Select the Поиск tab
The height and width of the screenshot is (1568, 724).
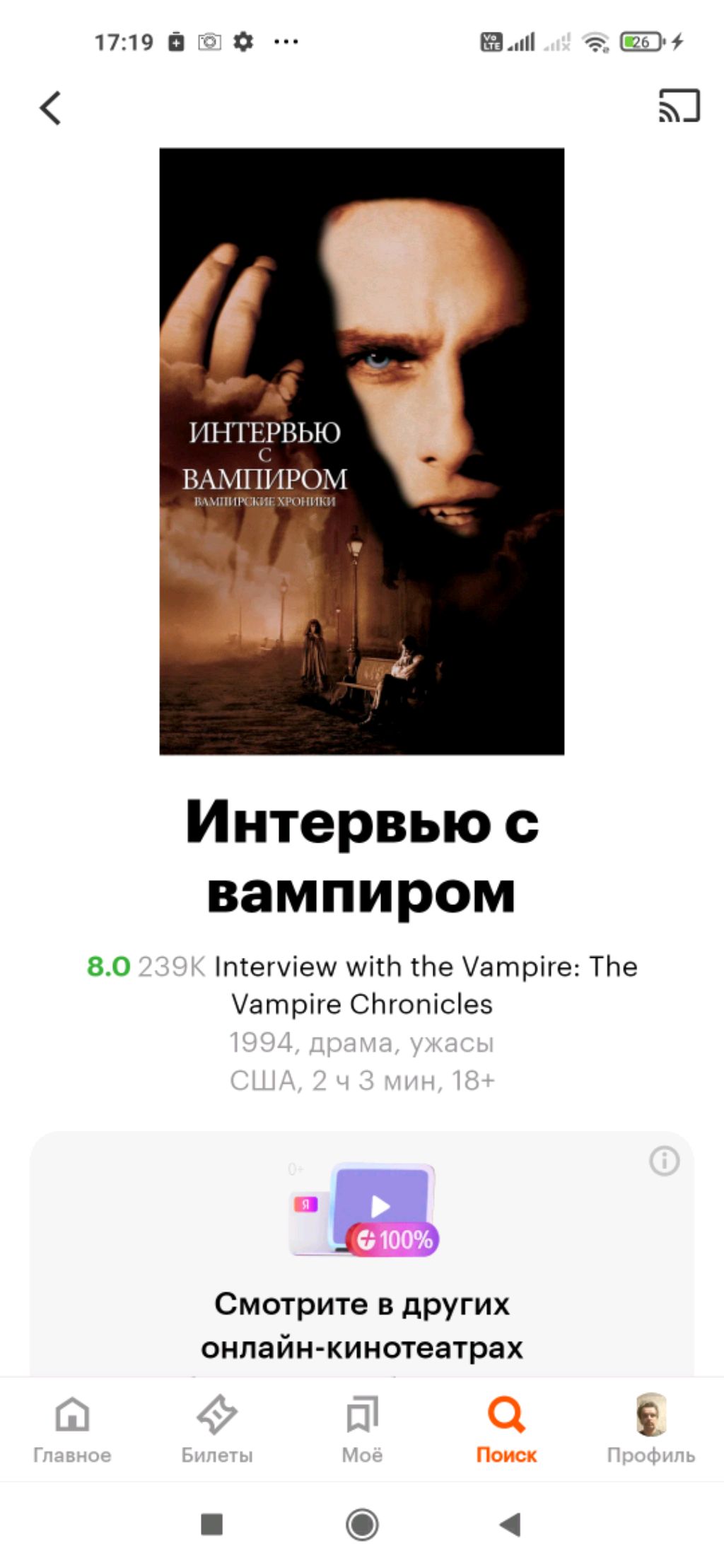[506, 1428]
